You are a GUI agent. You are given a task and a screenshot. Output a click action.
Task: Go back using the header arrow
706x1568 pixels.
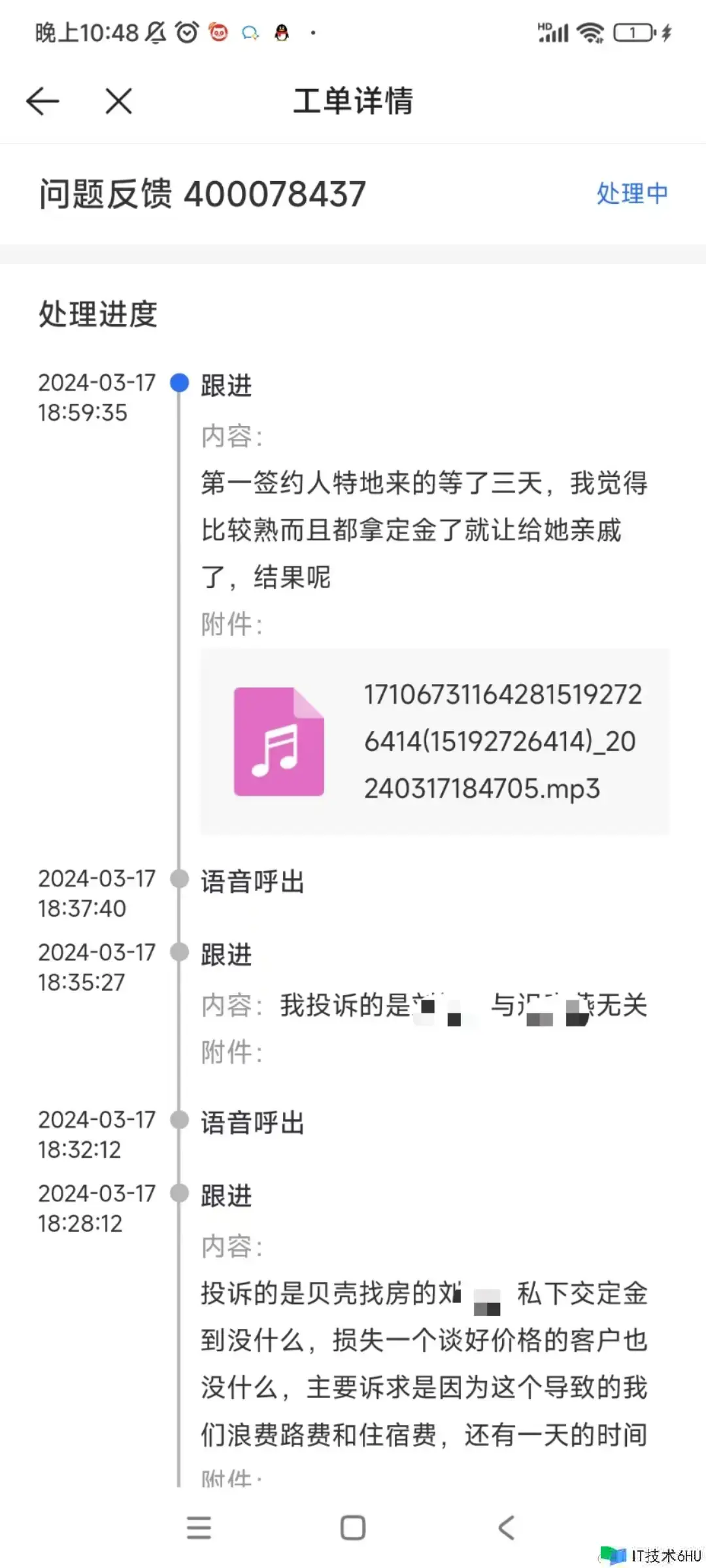pyautogui.click(x=42, y=101)
